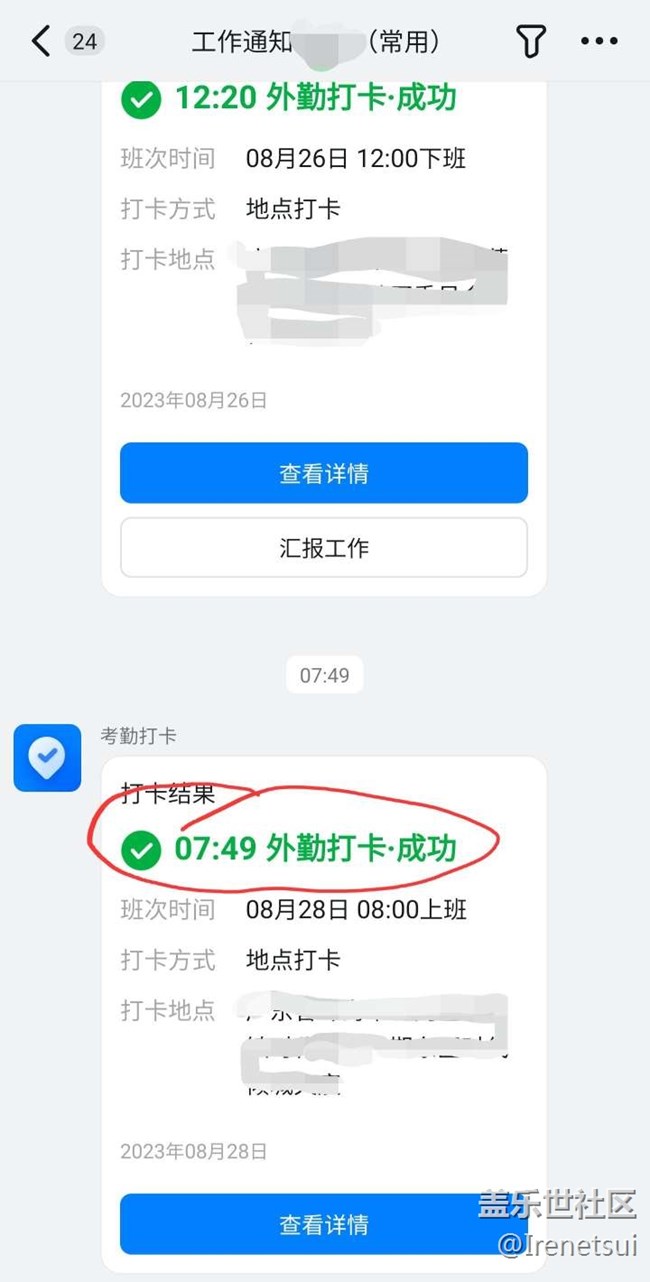The height and width of the screenshot is (1282, 650).
Task: Open the three-dot overflow menu
Action: point(599,41)
